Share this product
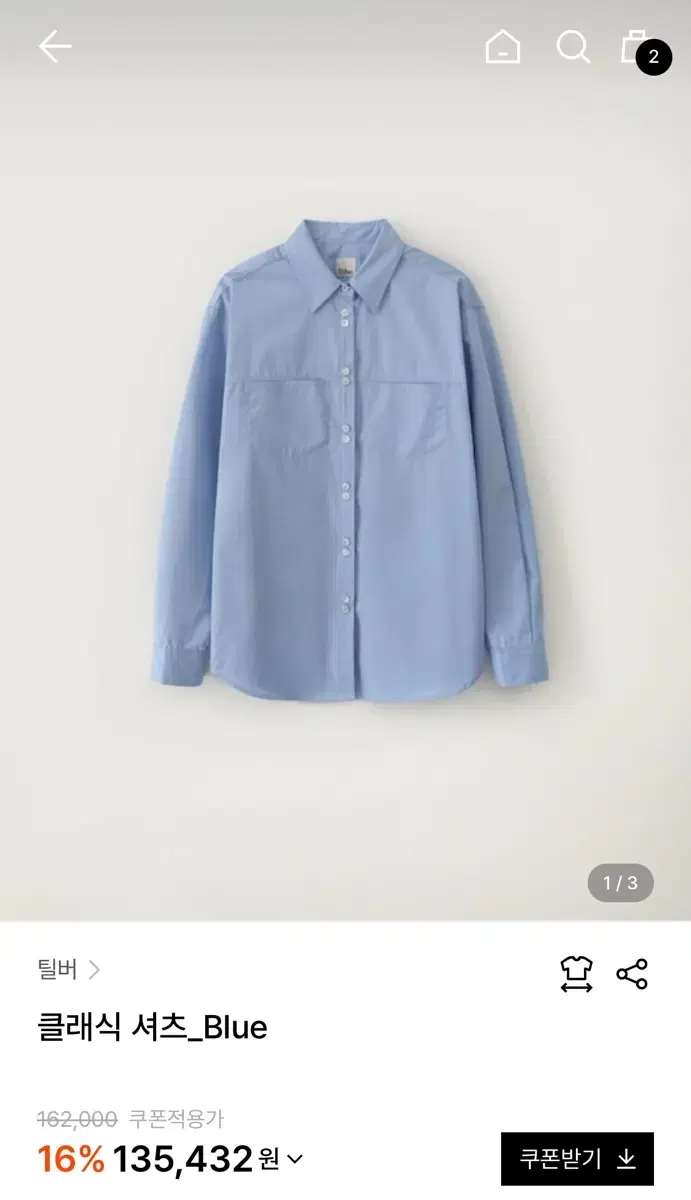This screenshot has width=691, height=1200. (x=632, y=974)
